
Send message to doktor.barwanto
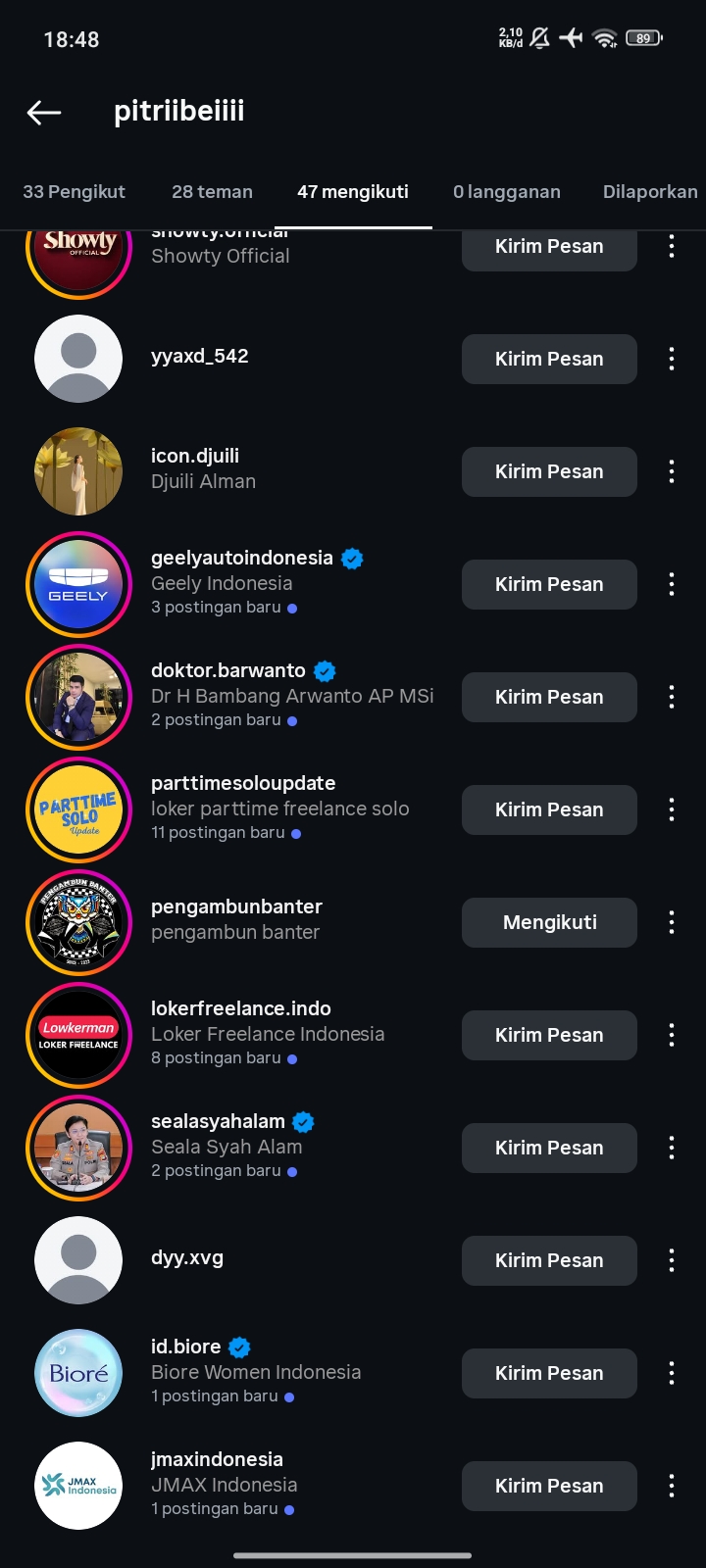tap(549, 697)
